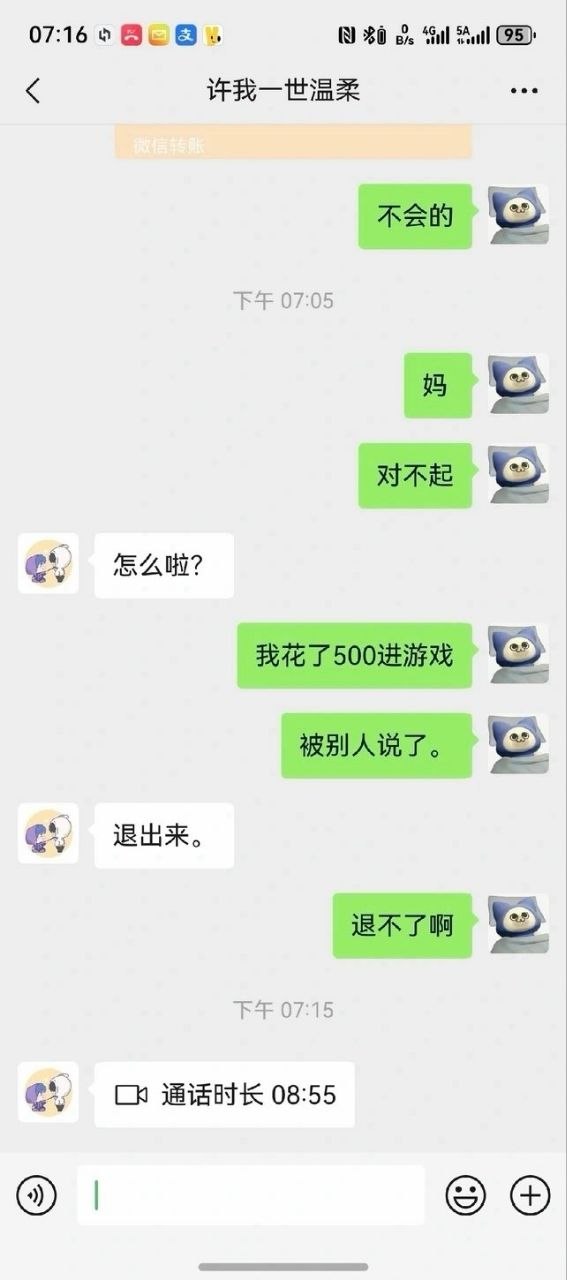567x1280 pixels.
Task: Open the plus attachment menu
Action: [530, 1195]
